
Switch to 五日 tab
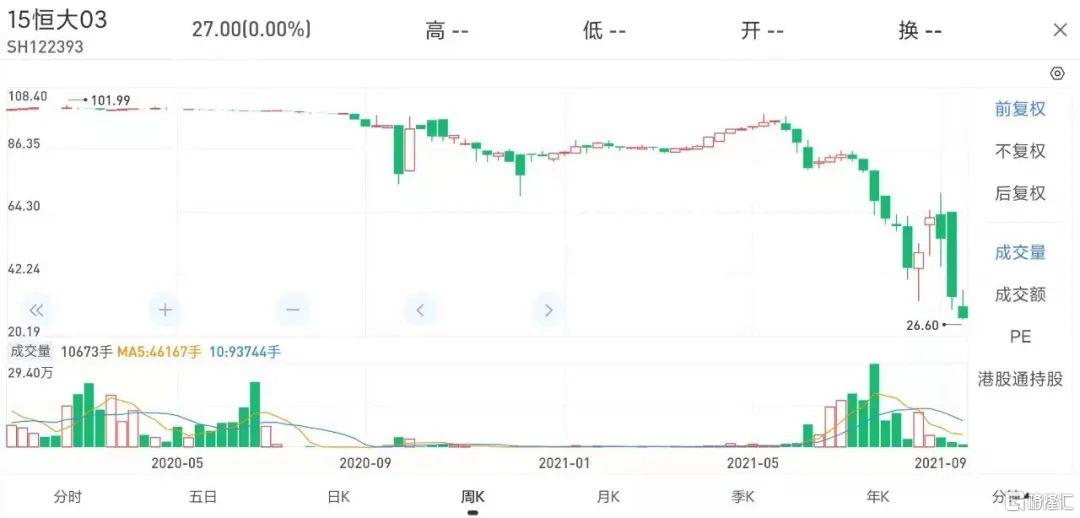pyautogui.click(x=202, y=496)
